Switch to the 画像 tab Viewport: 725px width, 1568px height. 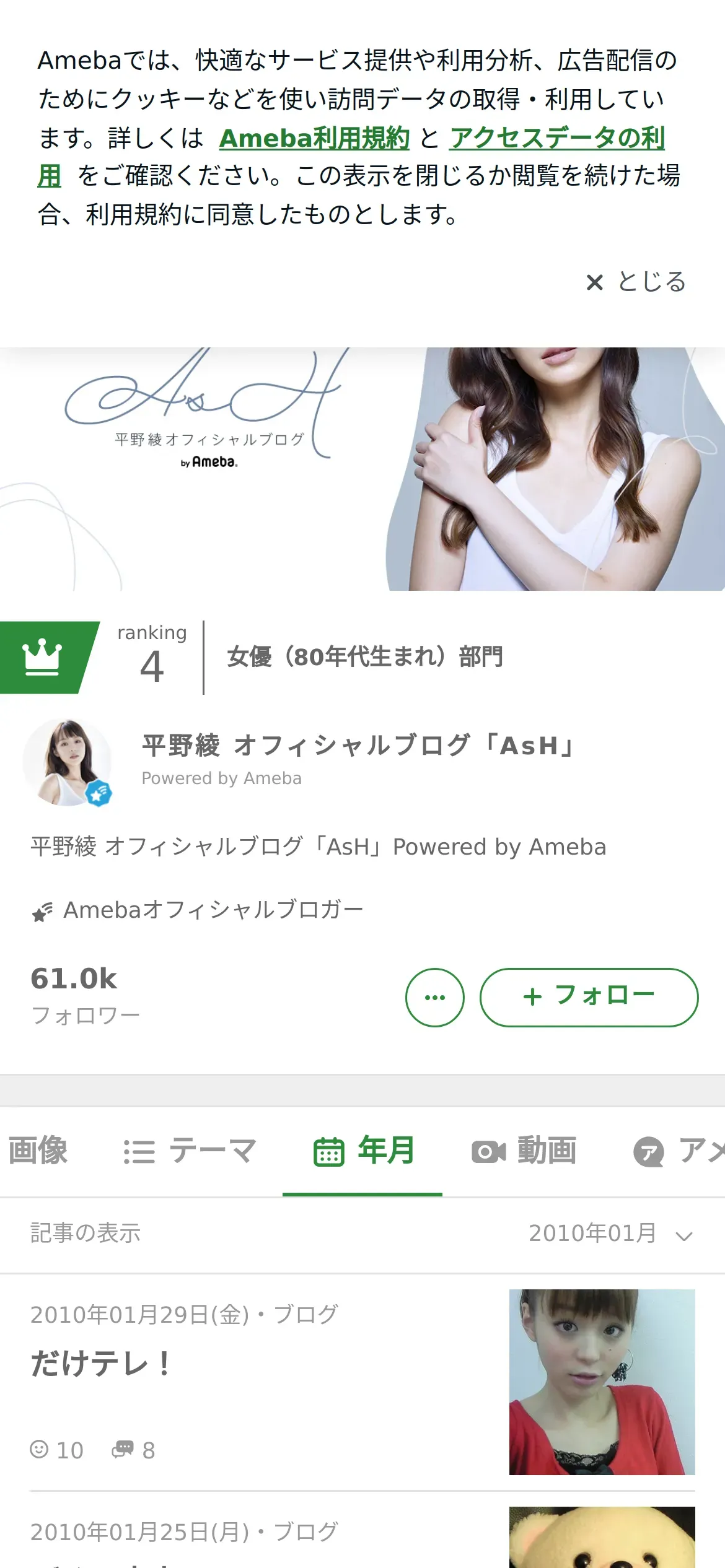(x=38, y=1151)
